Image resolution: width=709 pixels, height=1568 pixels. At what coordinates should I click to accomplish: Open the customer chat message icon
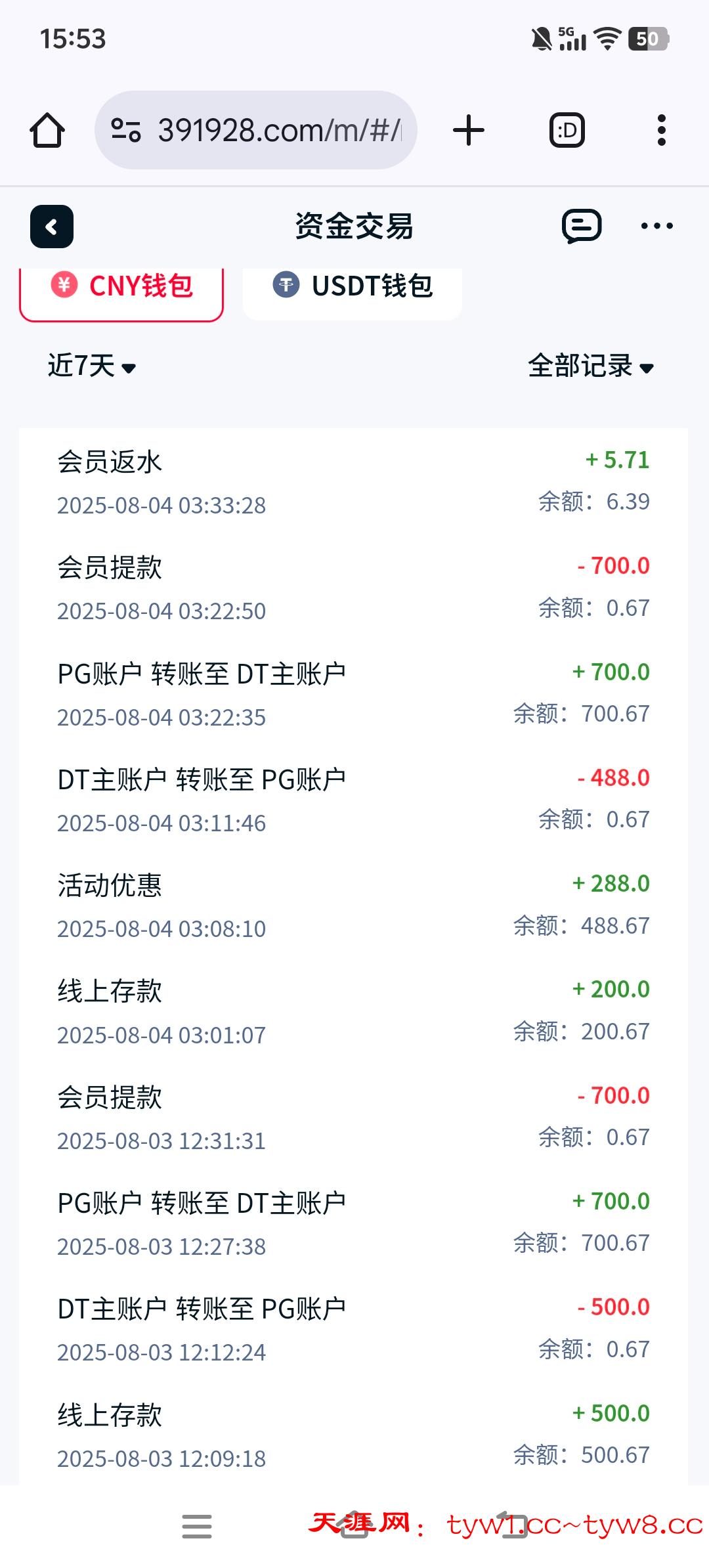582,227
